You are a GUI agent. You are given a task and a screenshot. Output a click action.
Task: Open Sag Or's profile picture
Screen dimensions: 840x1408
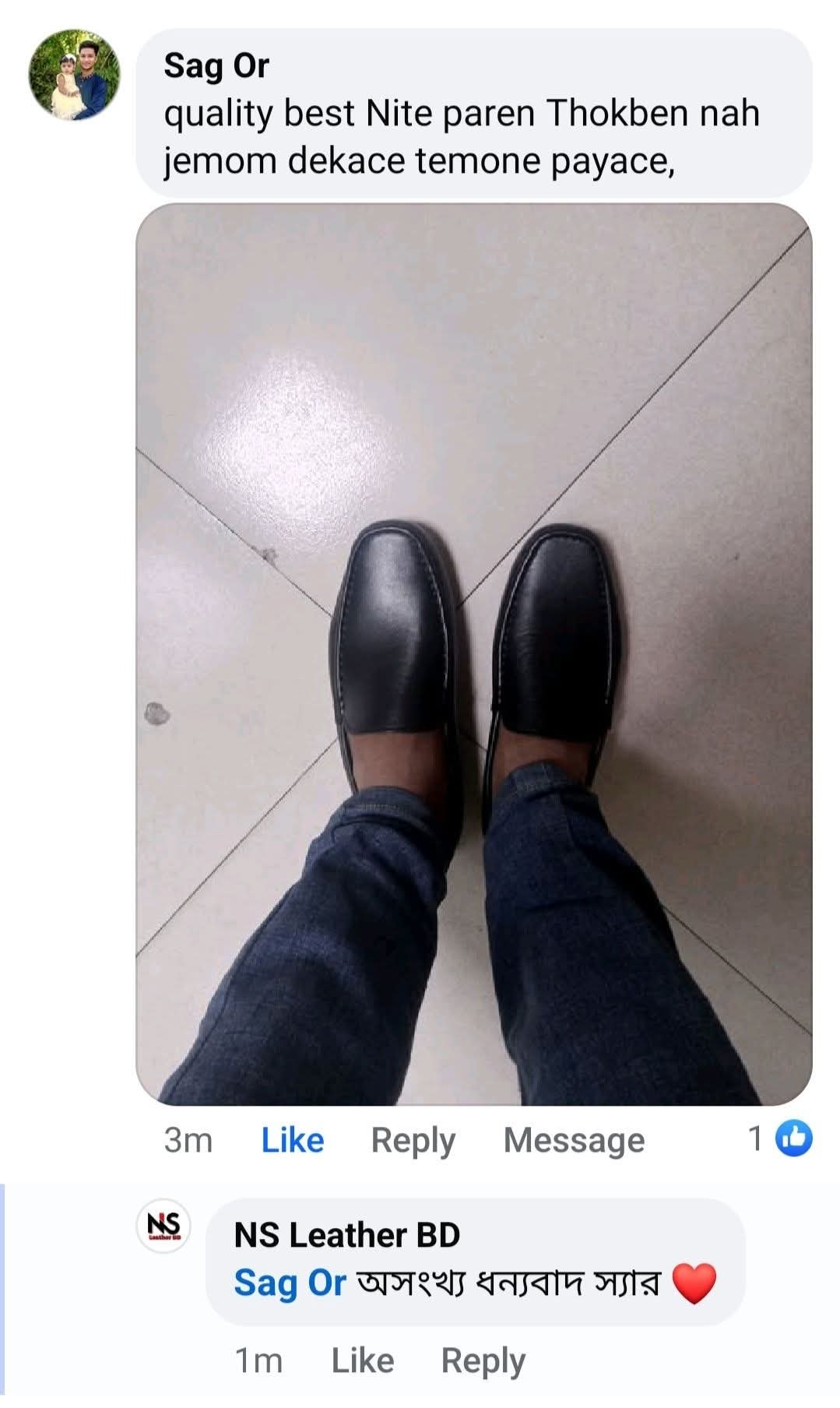click(x=75, y=75)
